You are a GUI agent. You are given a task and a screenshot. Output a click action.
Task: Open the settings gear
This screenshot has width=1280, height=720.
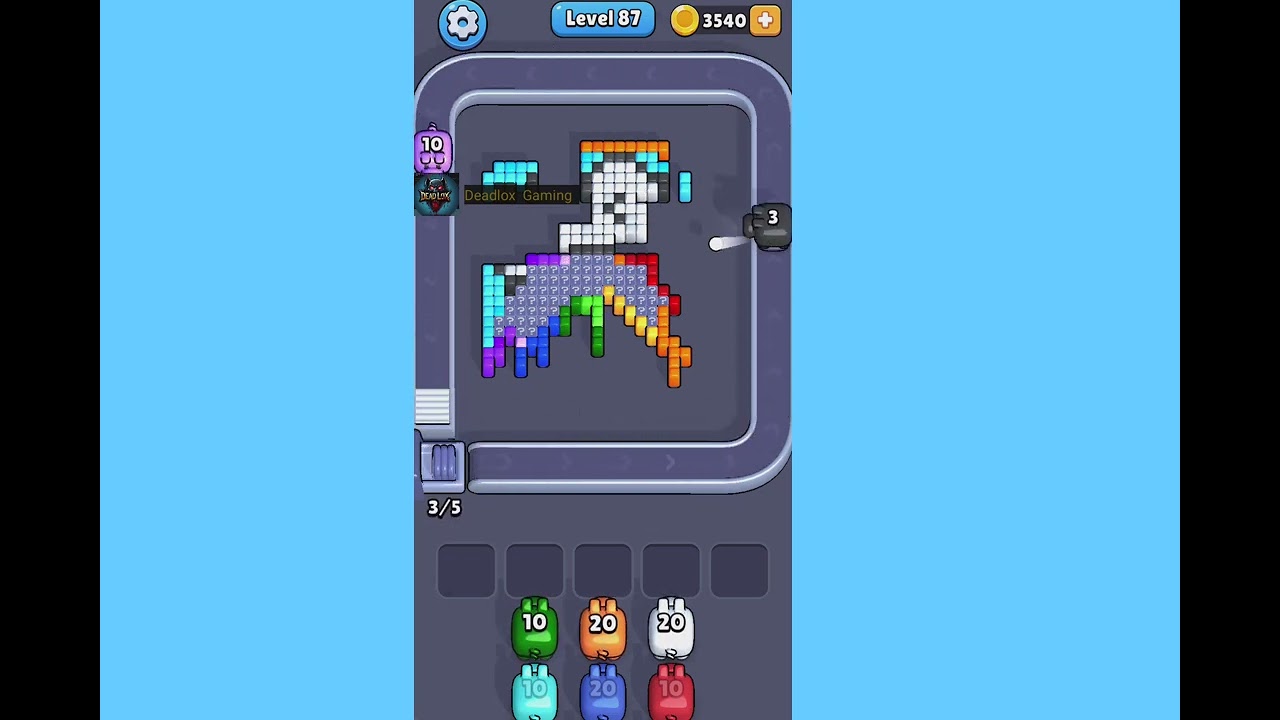[x=462, y=22]
